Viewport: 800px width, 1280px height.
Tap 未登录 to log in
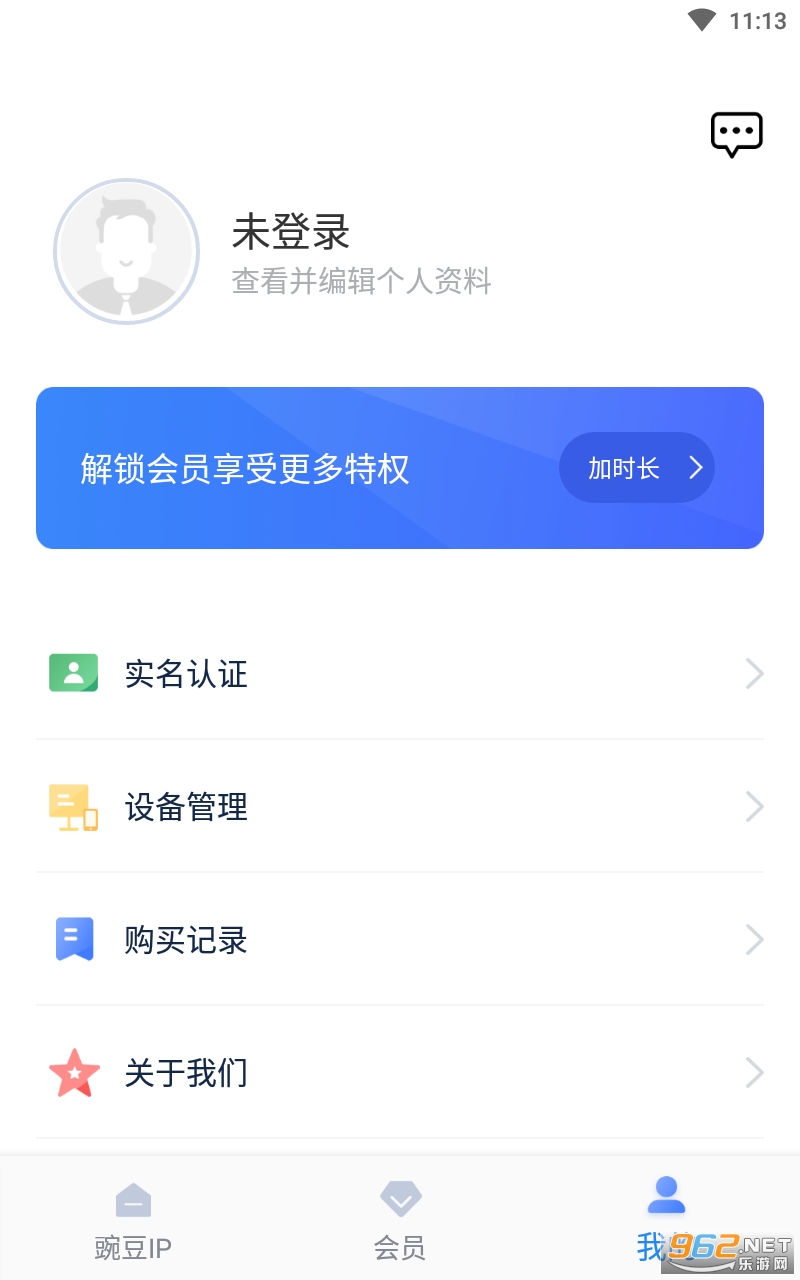291,232
